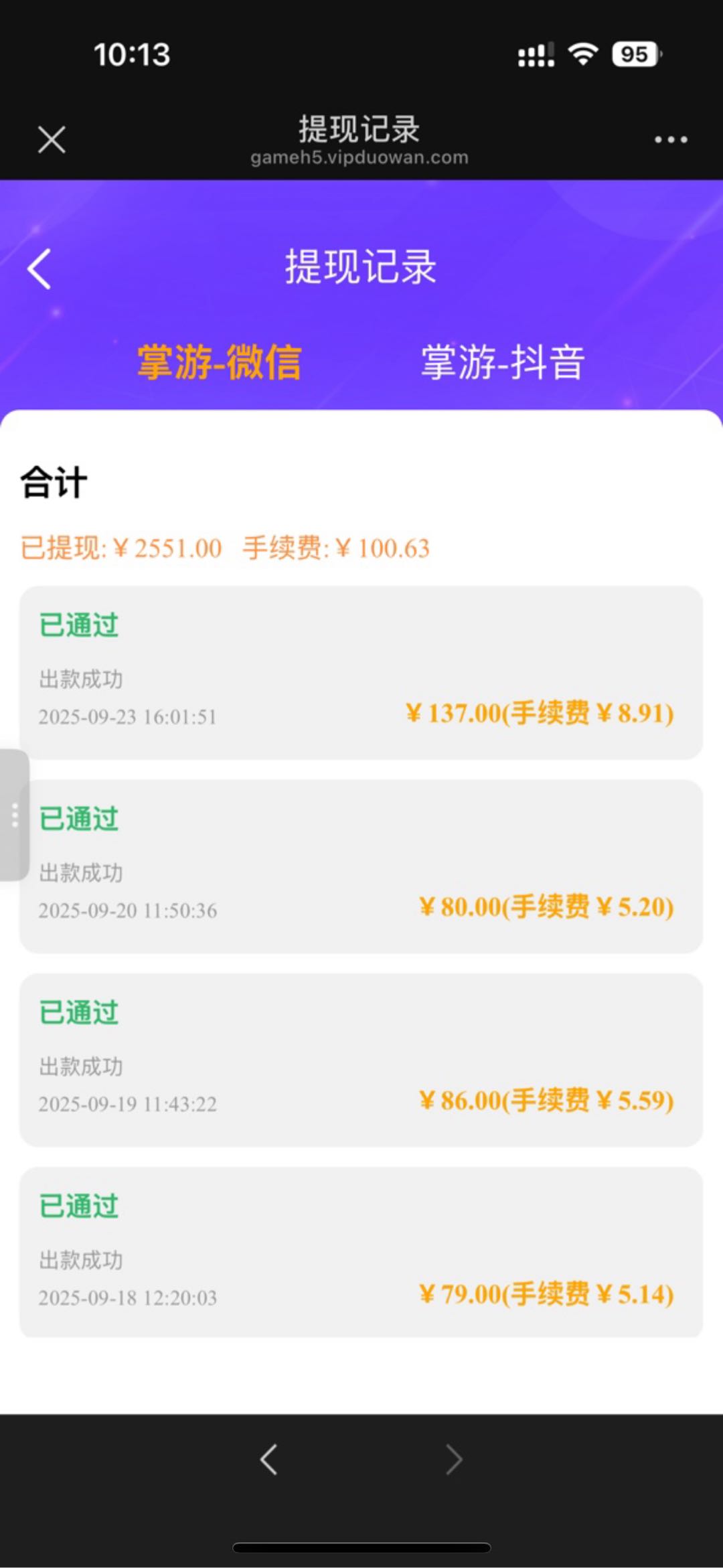Go back from the 提现记录 page
This screenshot has height=1568, width=723.
coord(39,269)
